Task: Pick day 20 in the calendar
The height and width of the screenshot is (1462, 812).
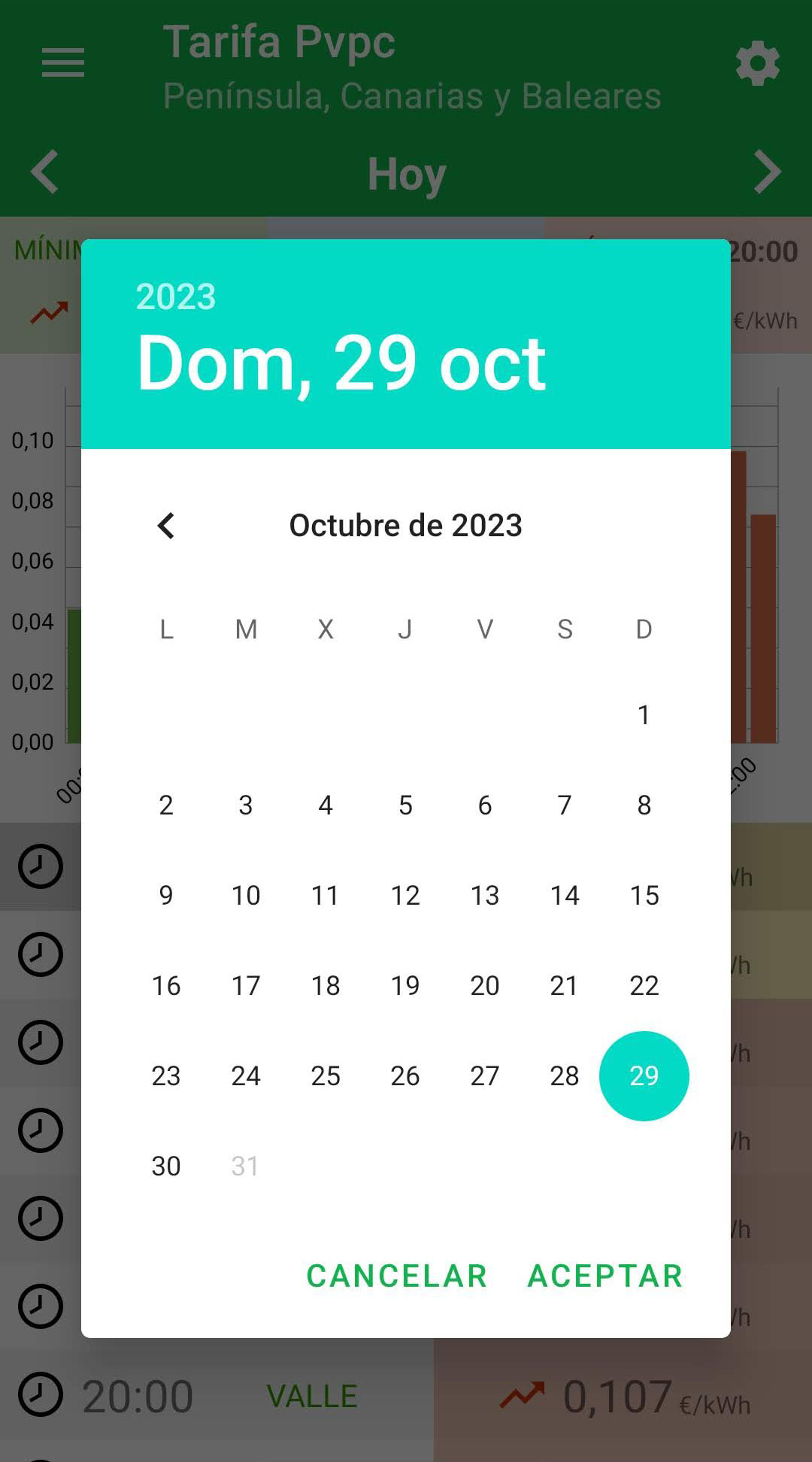Action: (x=485, y=985)
